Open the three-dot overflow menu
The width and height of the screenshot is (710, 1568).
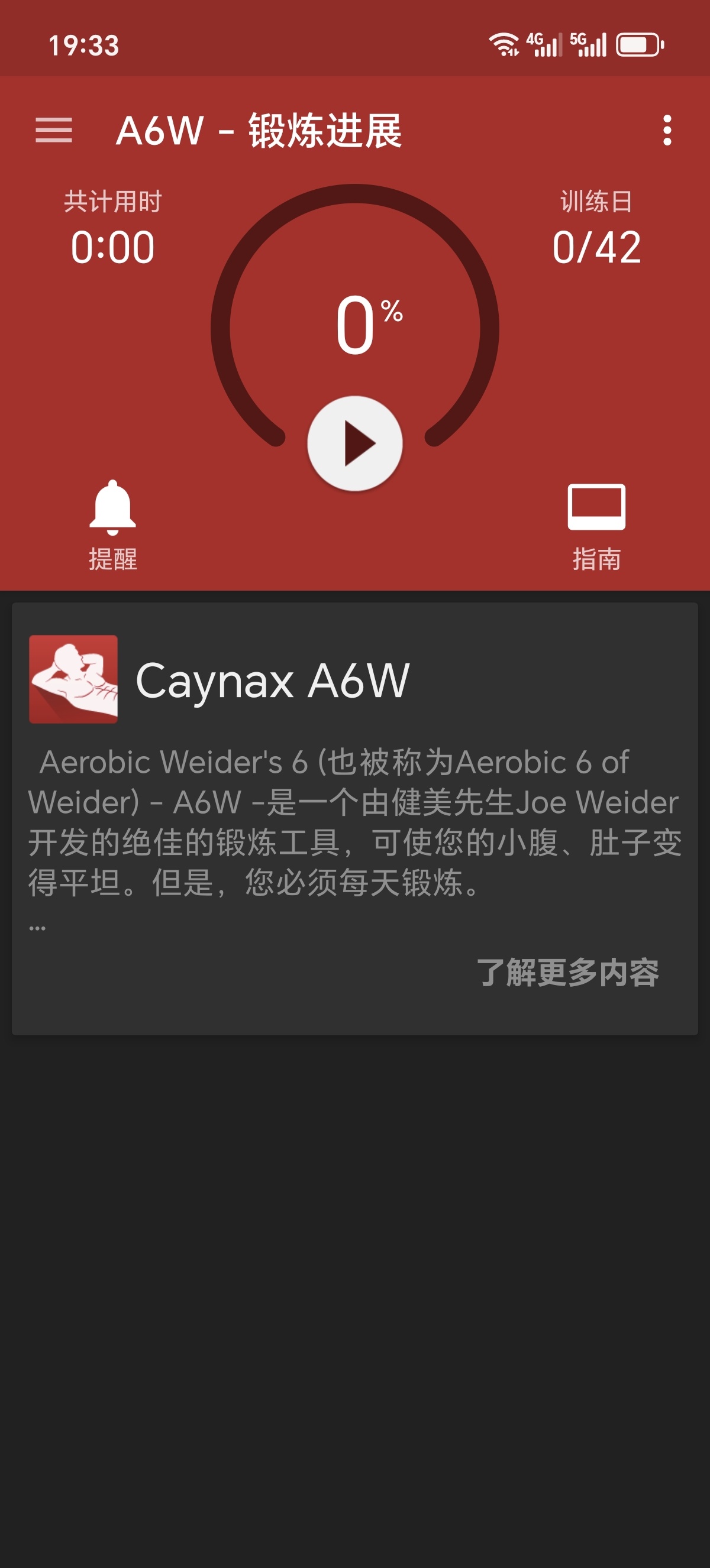[x=667, y=131]
